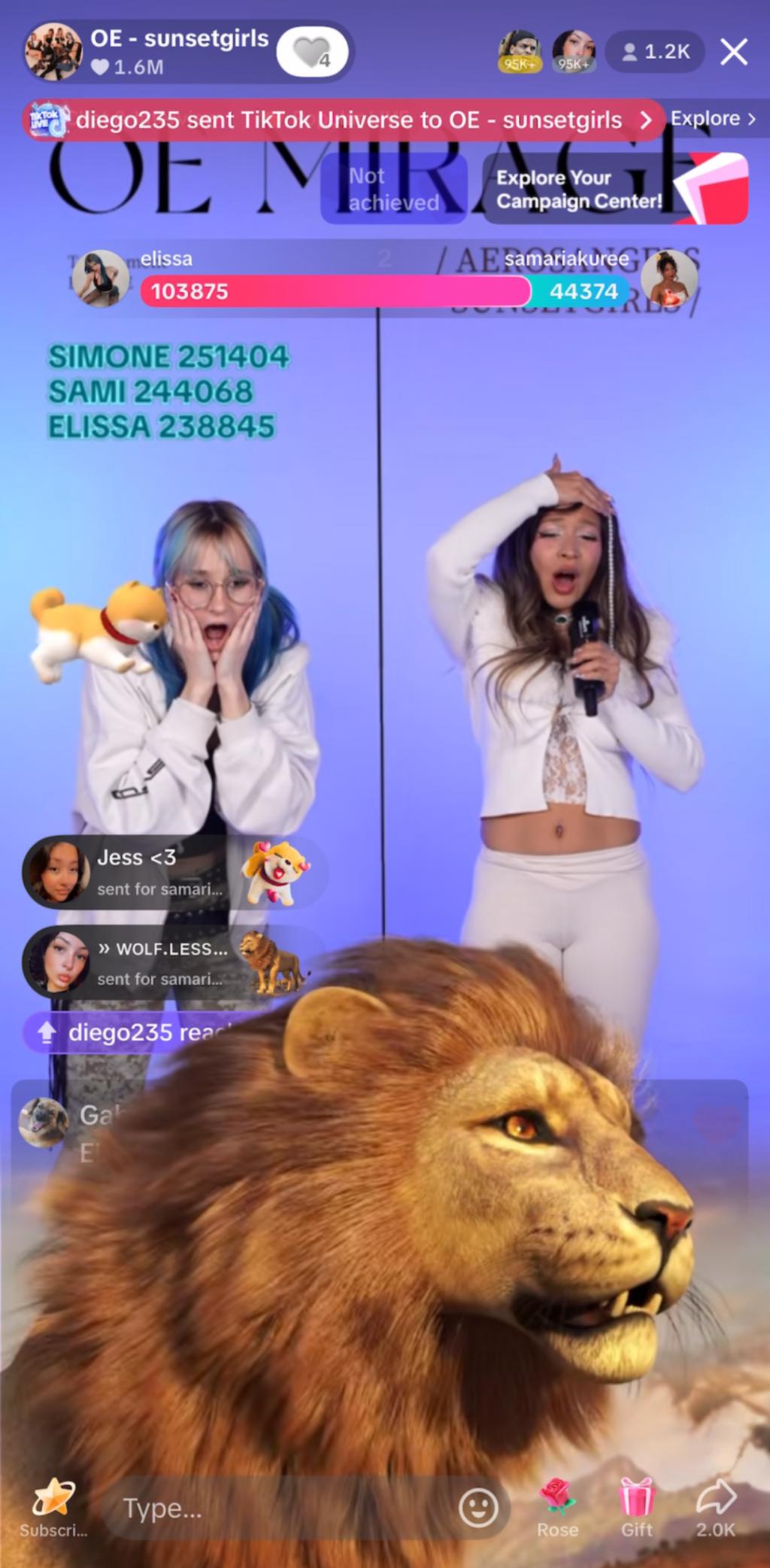
Task: Open OE - sunsetgirls host profile
Action: tap(53, 51)
